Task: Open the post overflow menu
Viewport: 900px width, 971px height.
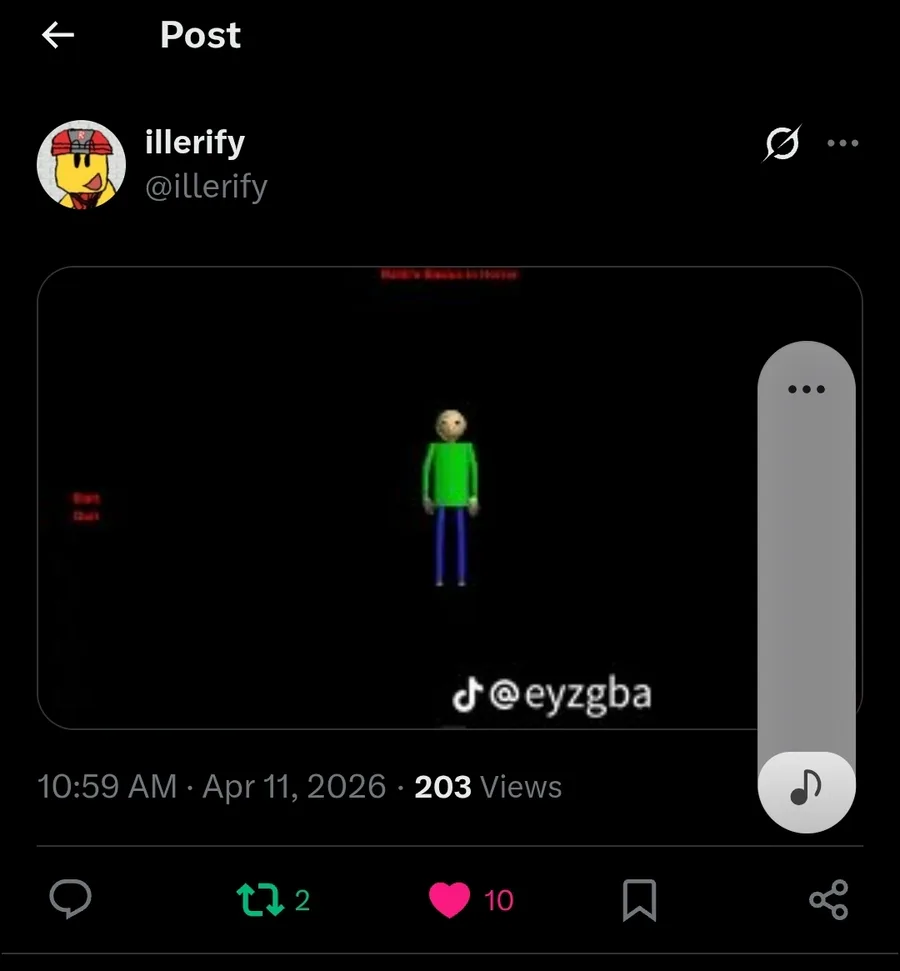Action: click(x=843, y=144)
